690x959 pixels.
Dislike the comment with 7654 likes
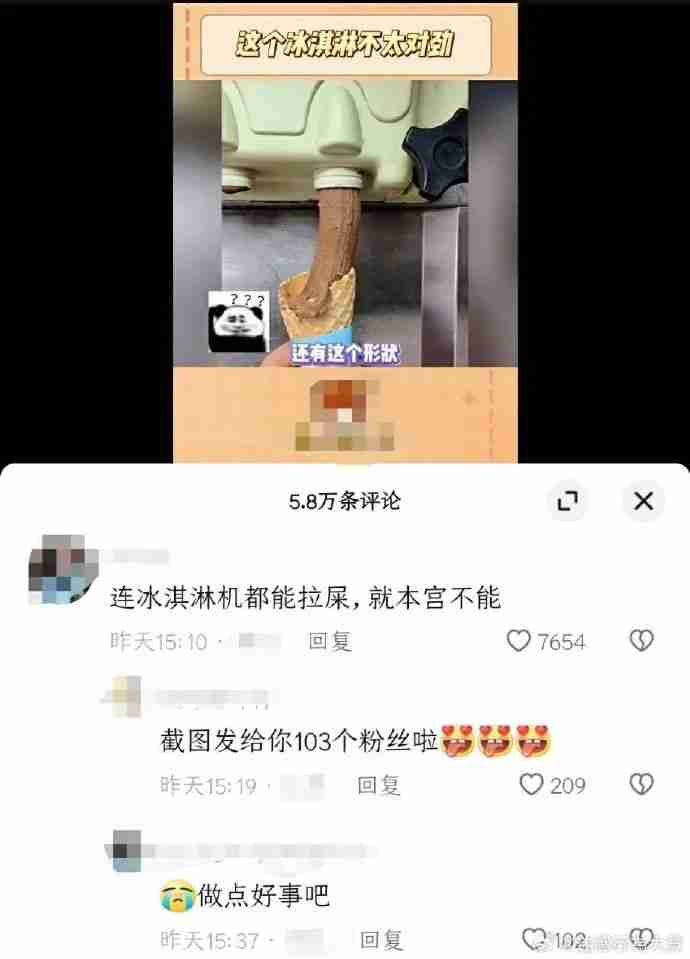641,641
